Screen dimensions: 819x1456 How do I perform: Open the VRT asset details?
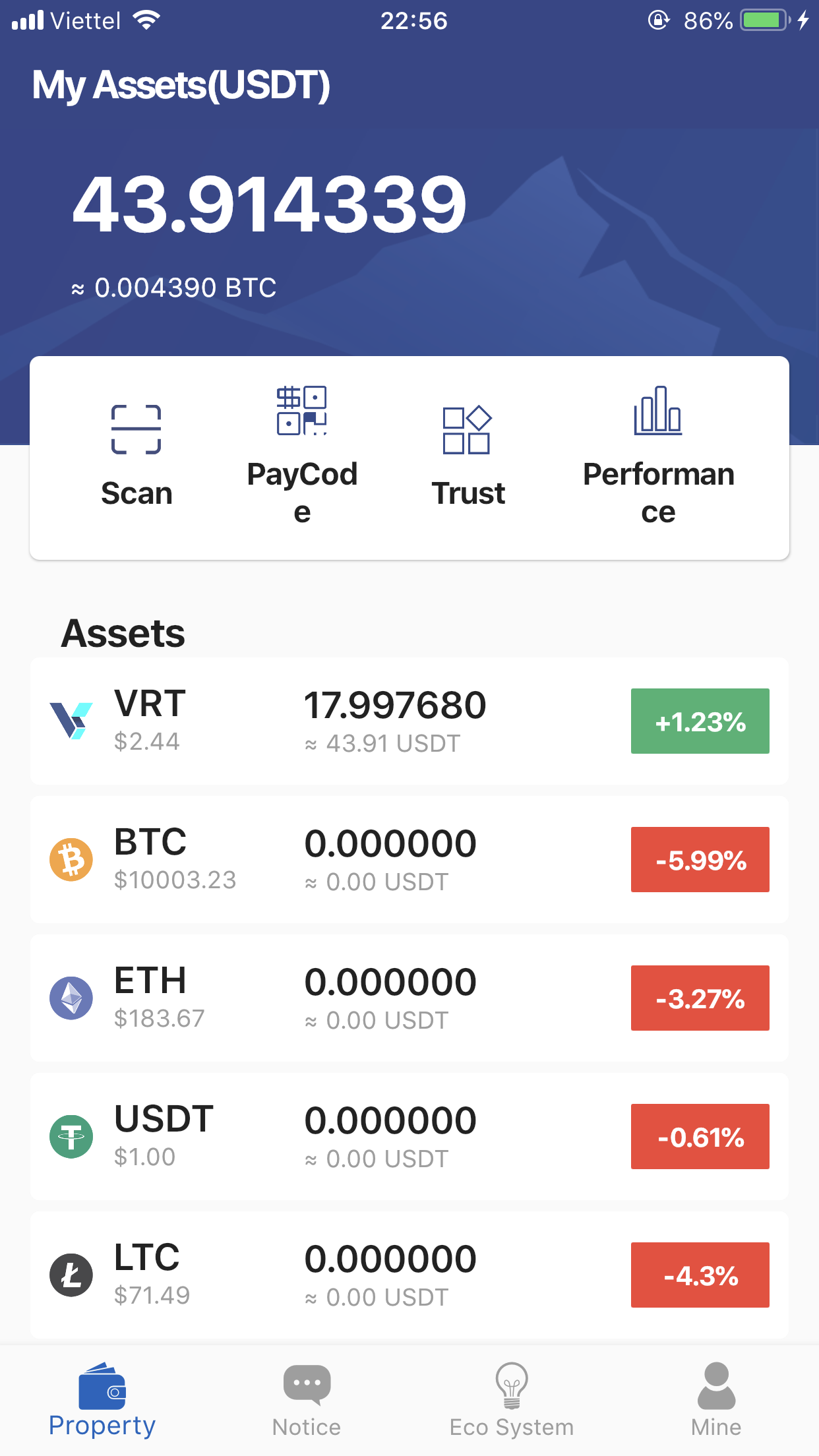[x=409, y=721]
